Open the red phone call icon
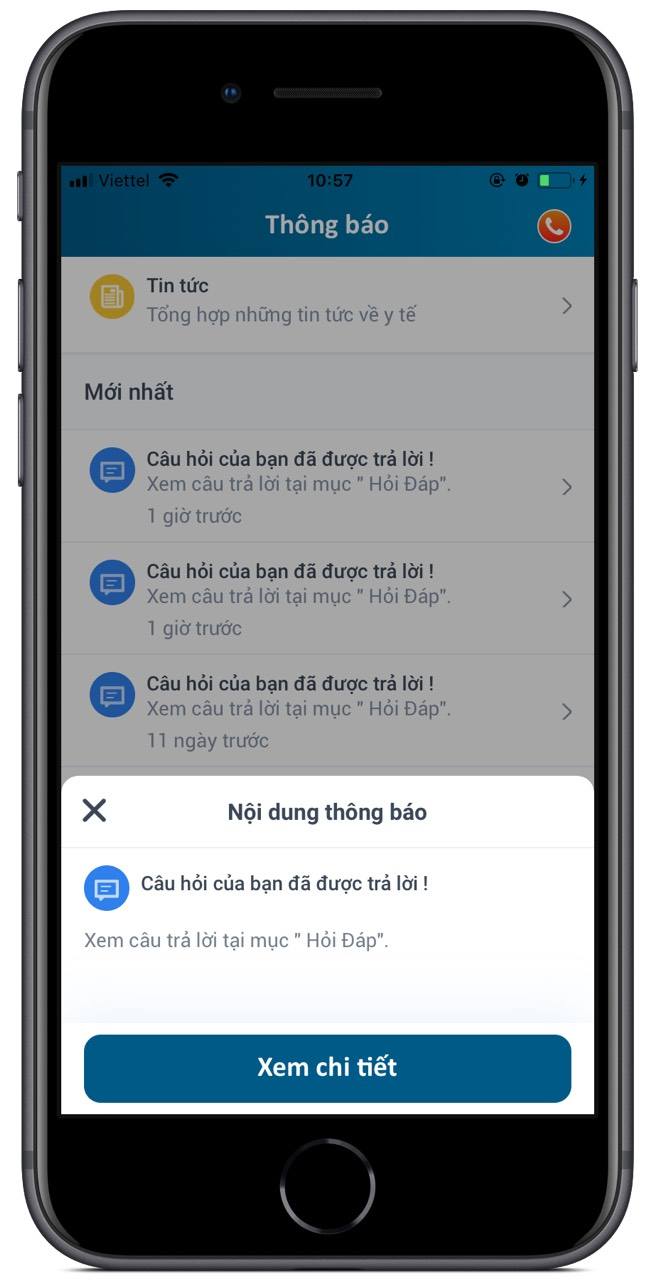The image size is (654, 1280). click(553, 226)
